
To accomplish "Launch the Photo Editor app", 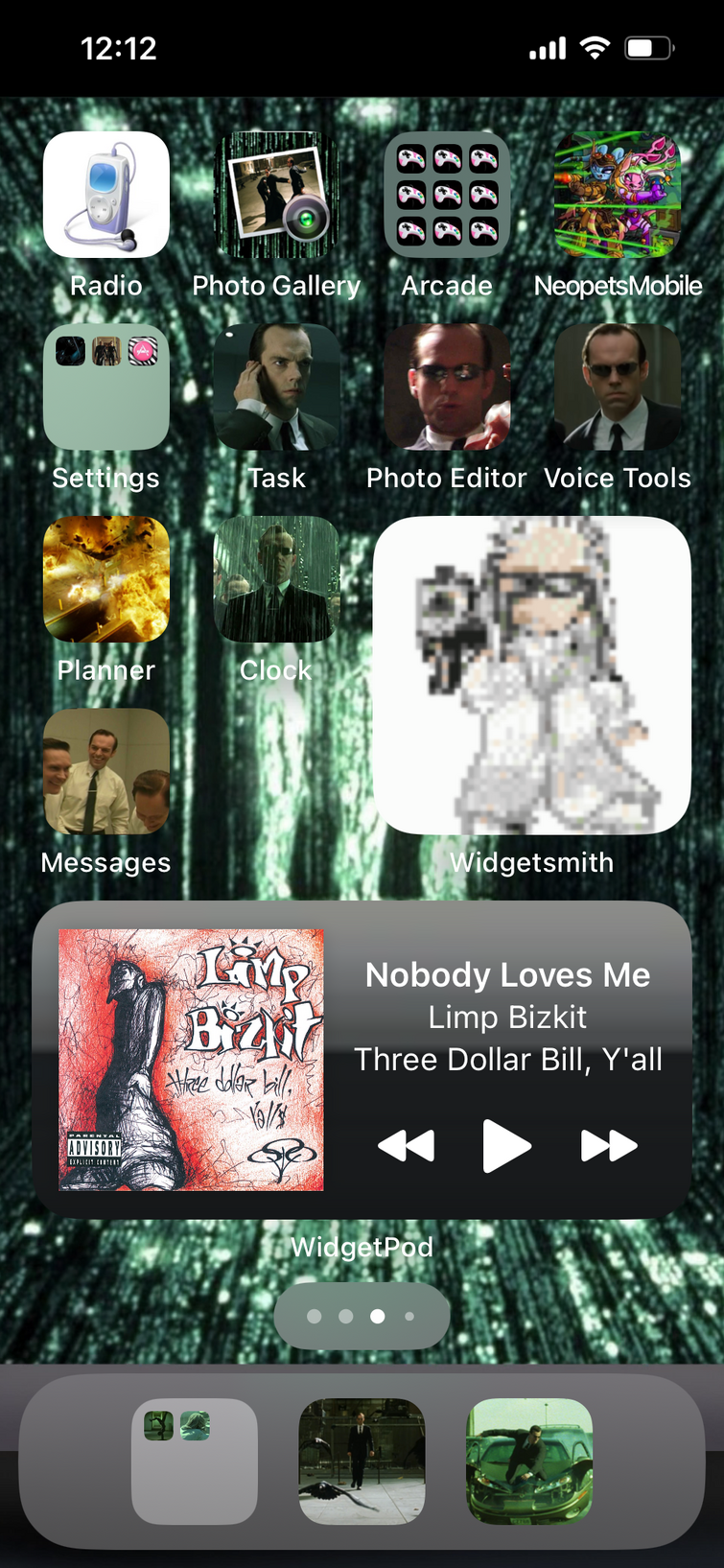I will (x=447, y=386).
